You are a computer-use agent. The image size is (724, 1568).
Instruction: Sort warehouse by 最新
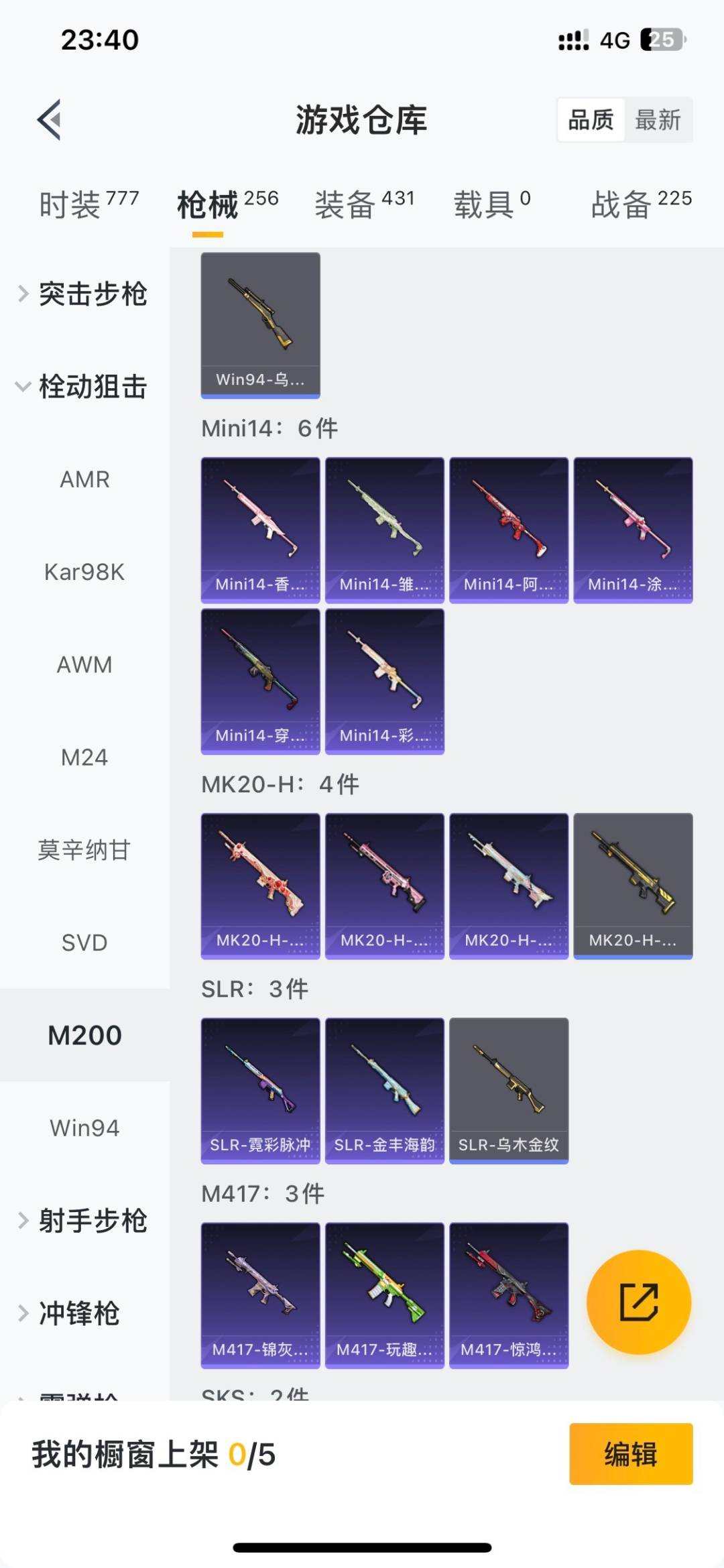point(658,121)
